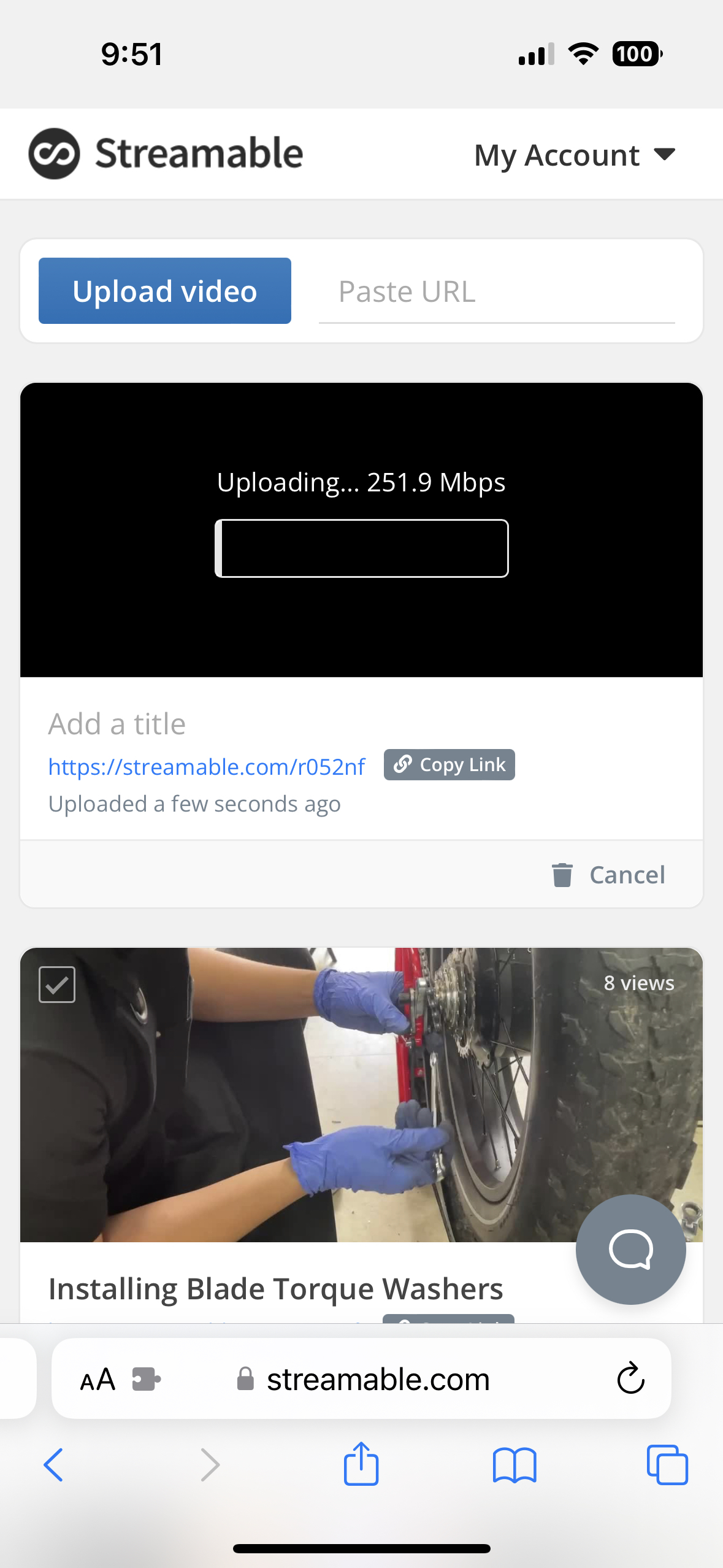This screenshot has height=1568, width=723.
Task: Tap the Upload video button
Action: pos(164,291)
